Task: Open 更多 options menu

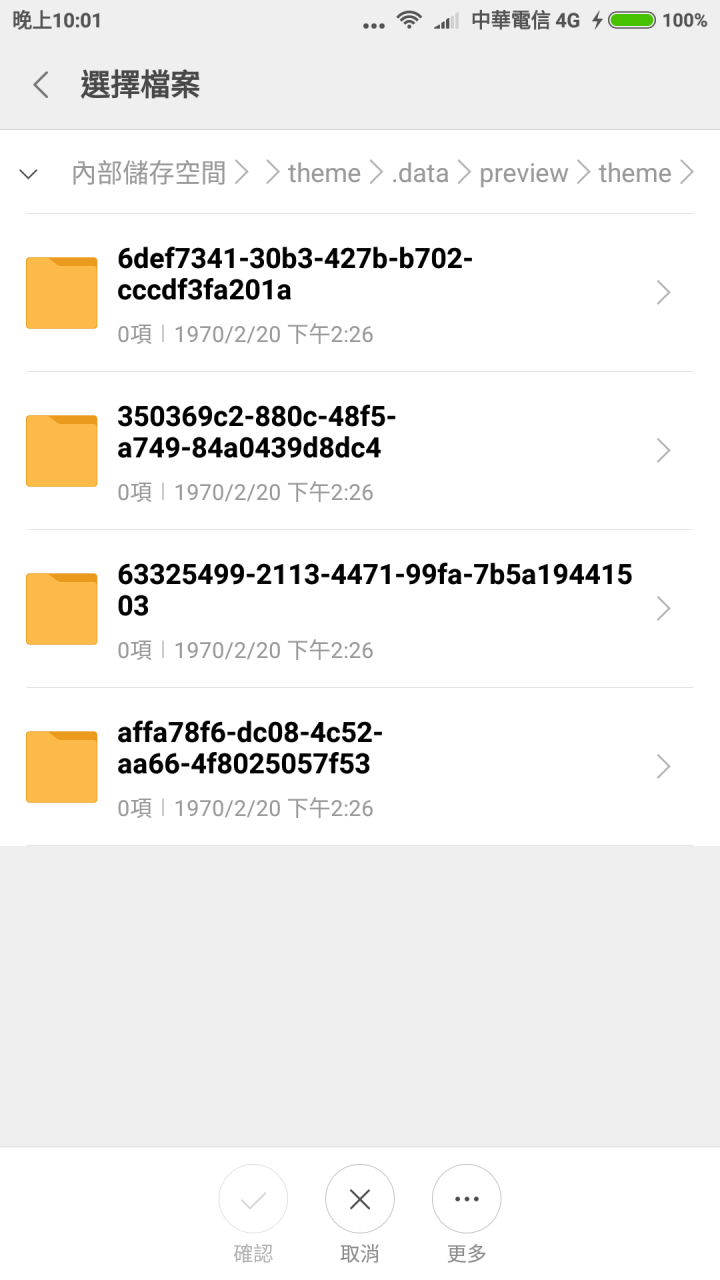Action: click(467, 1214)
